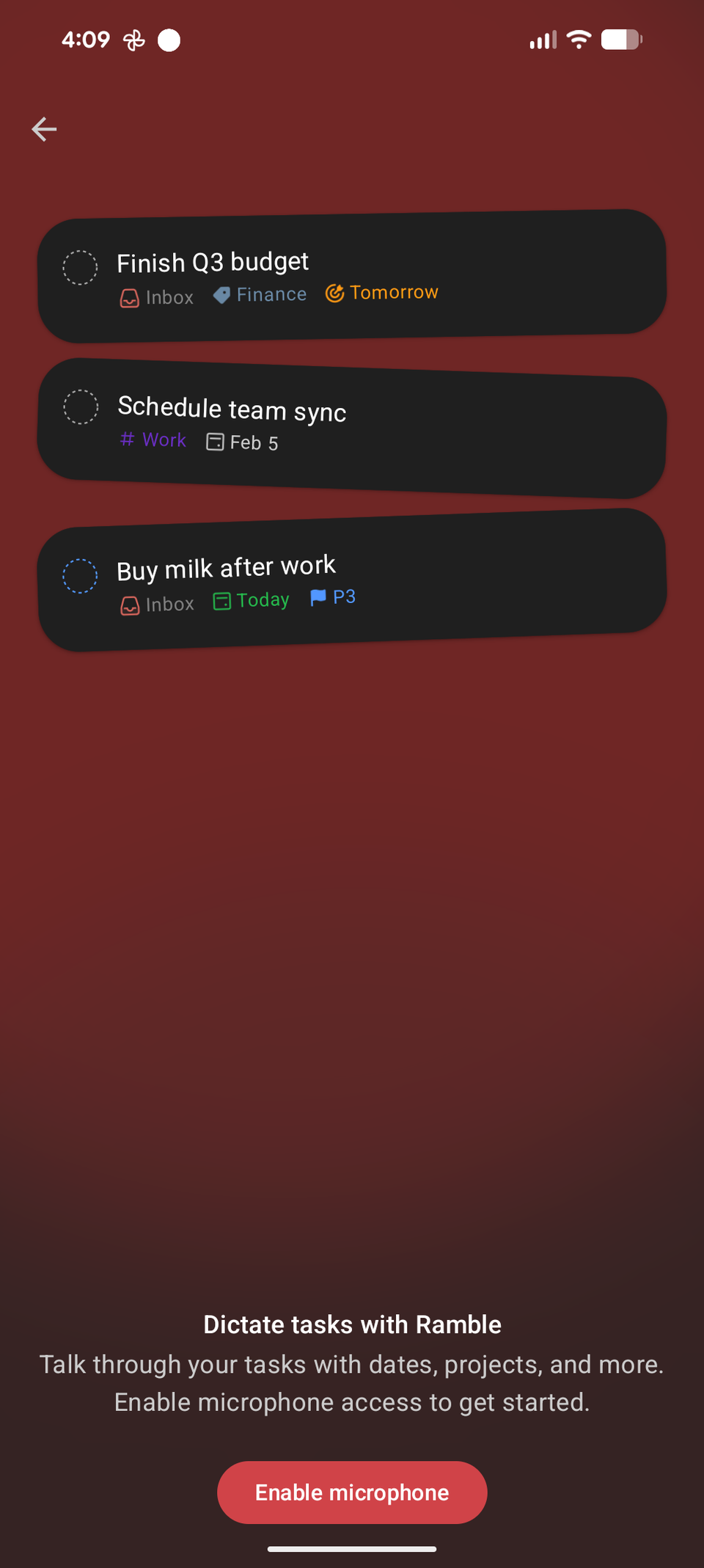Select the Finance label tag icon
The height and width of the screenshot is (1568, 704).
pos(221,295)
